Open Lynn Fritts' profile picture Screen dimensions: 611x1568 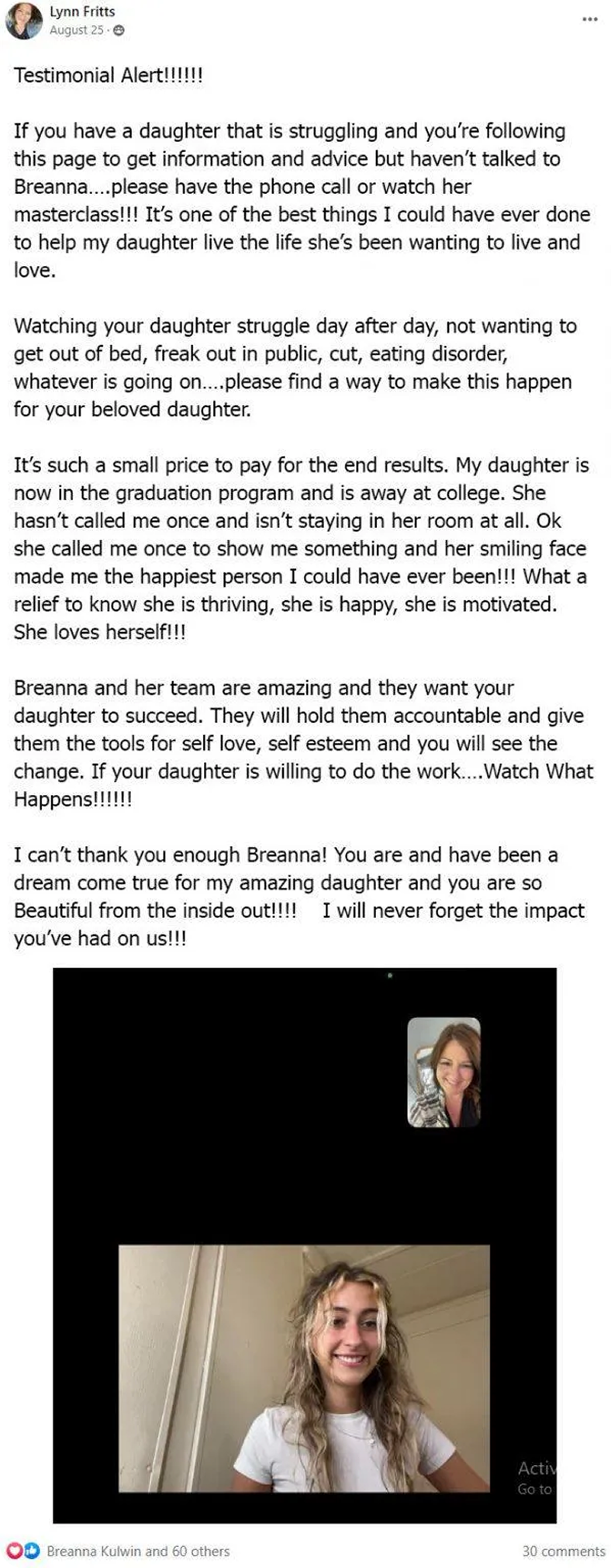point(24,20)
